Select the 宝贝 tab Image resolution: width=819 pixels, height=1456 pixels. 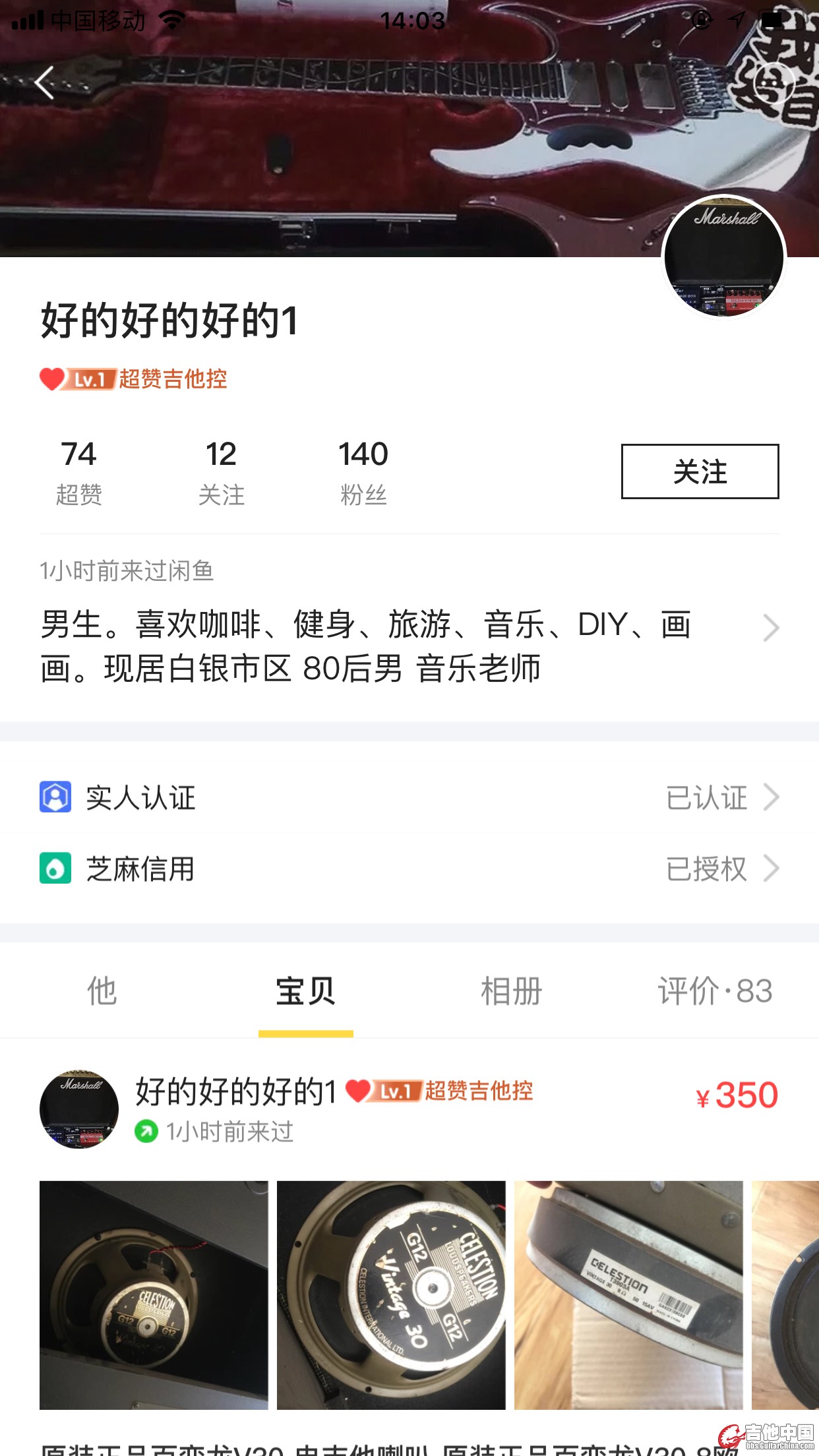tap(305, 991)
